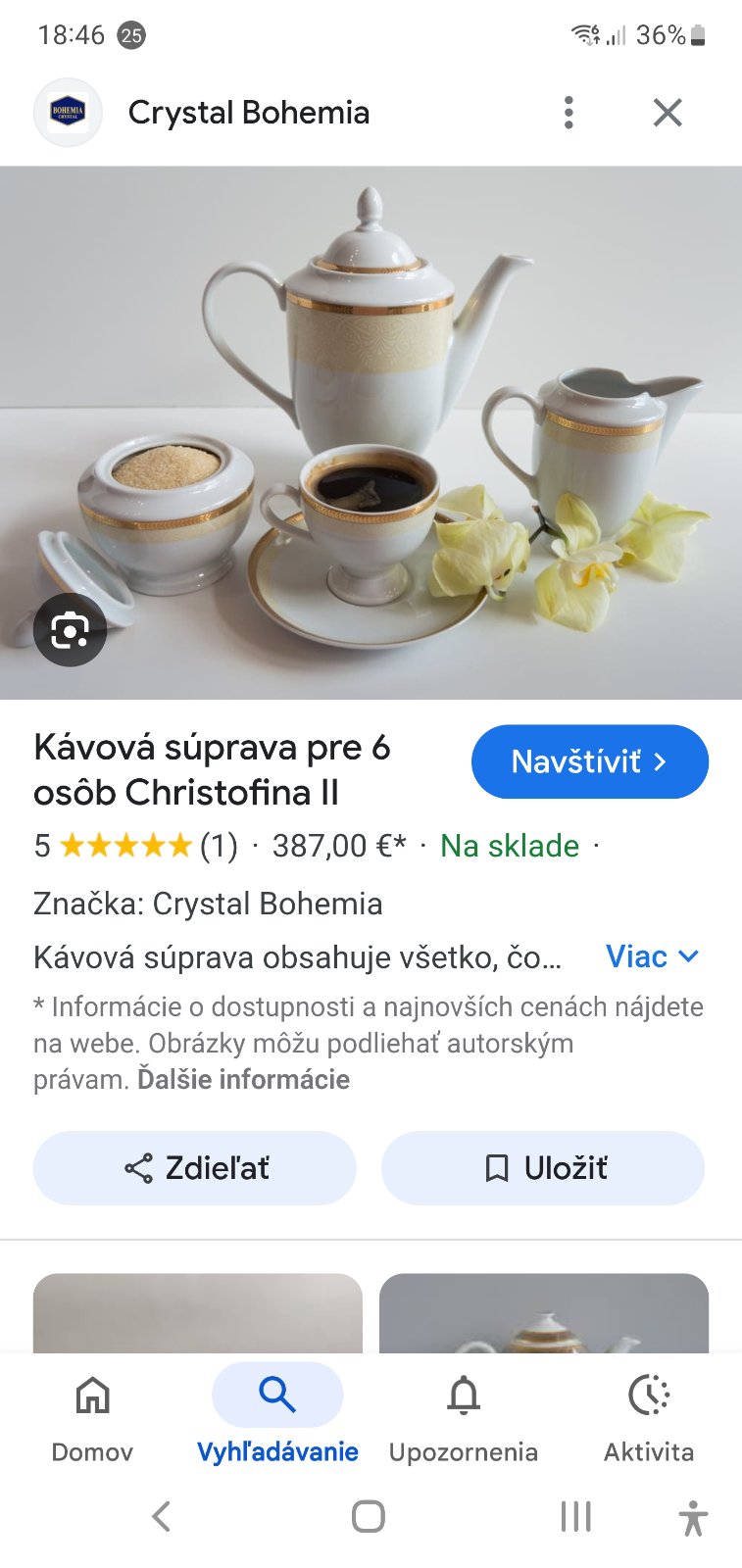Screen dimensions: 742x1568
Task: Expand description with Viac
Action: (652, 956)
